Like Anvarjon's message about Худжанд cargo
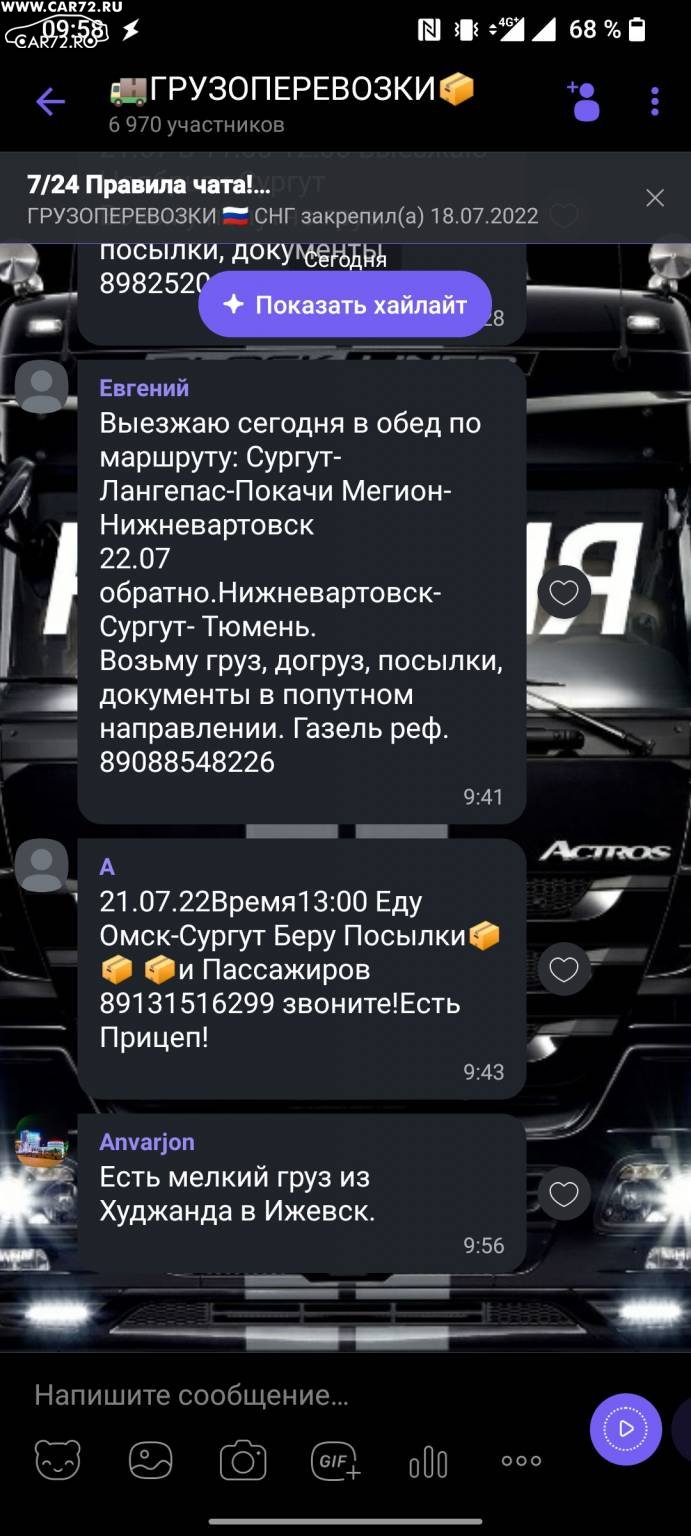This screenshot has width=691, height=1536. click(564, 1193)
